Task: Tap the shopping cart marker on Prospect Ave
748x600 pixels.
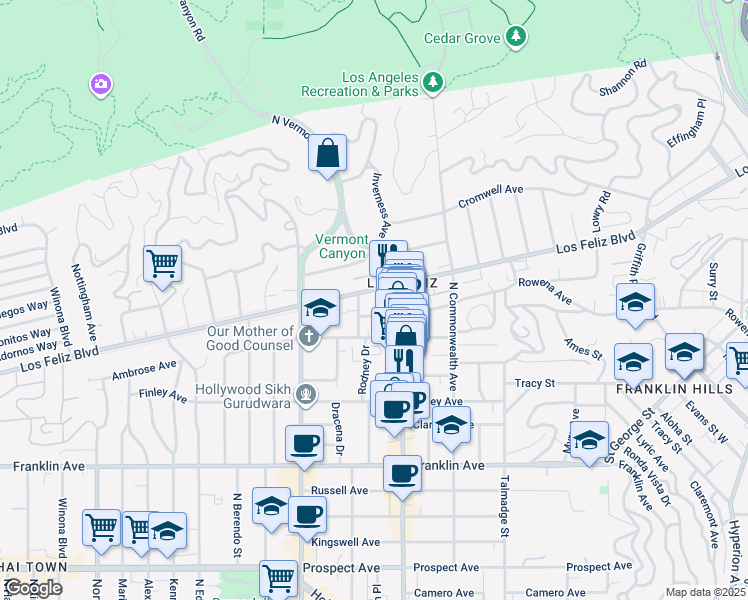Action: (x=278, y=578)
